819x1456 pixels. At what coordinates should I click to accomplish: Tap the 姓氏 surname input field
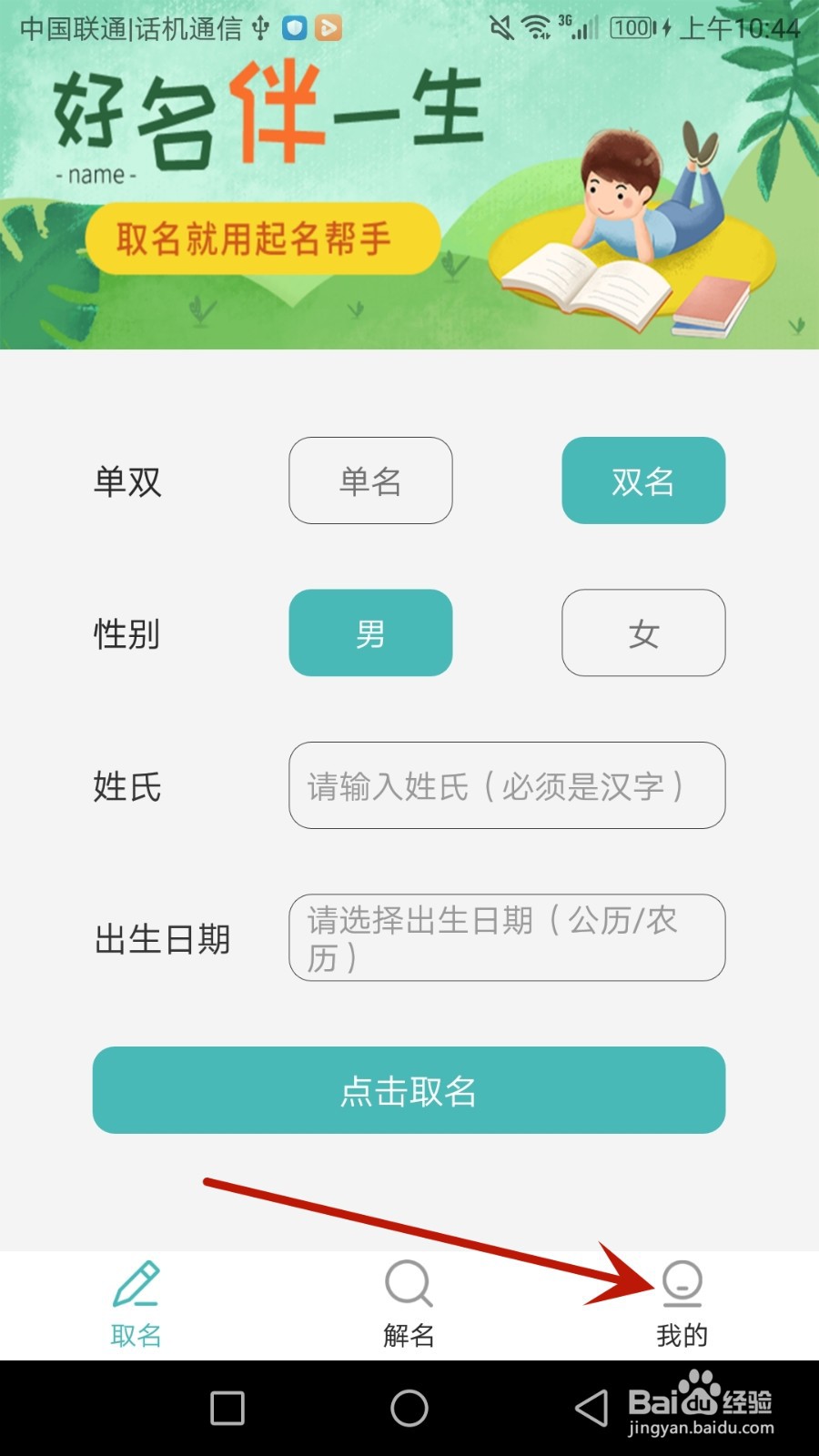506,787
